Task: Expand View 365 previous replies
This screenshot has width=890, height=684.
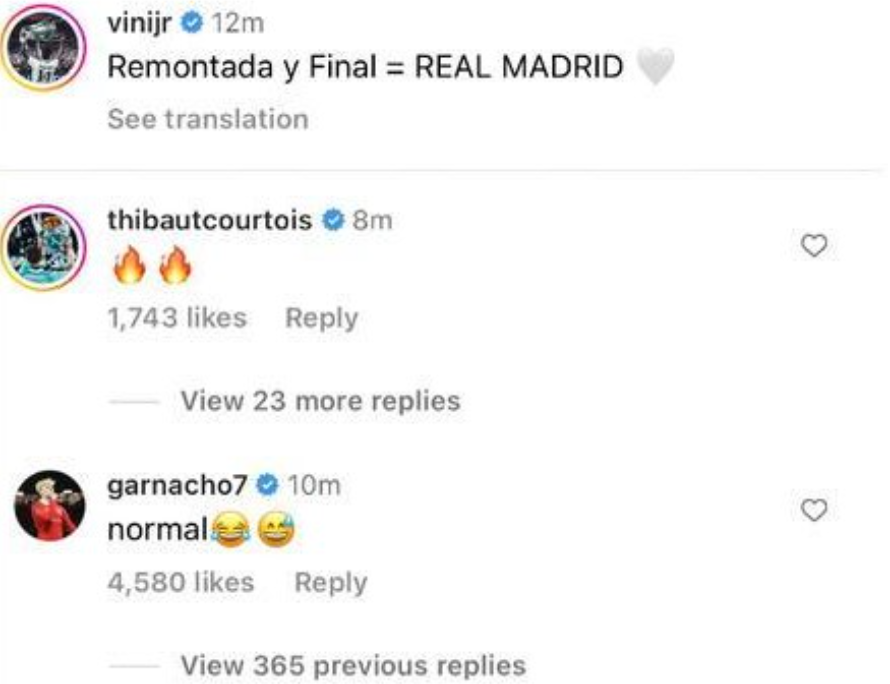Action: (352, 665)
